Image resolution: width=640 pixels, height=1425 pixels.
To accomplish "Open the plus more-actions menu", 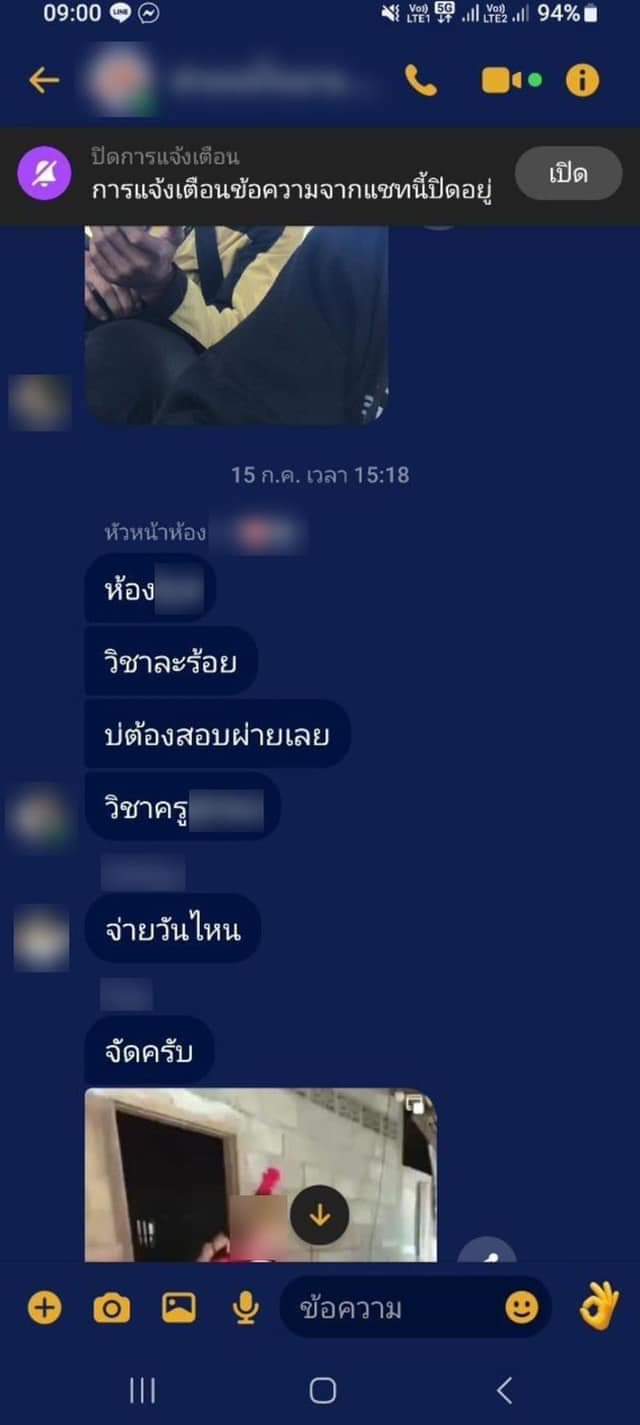I will coord(44,1307).
